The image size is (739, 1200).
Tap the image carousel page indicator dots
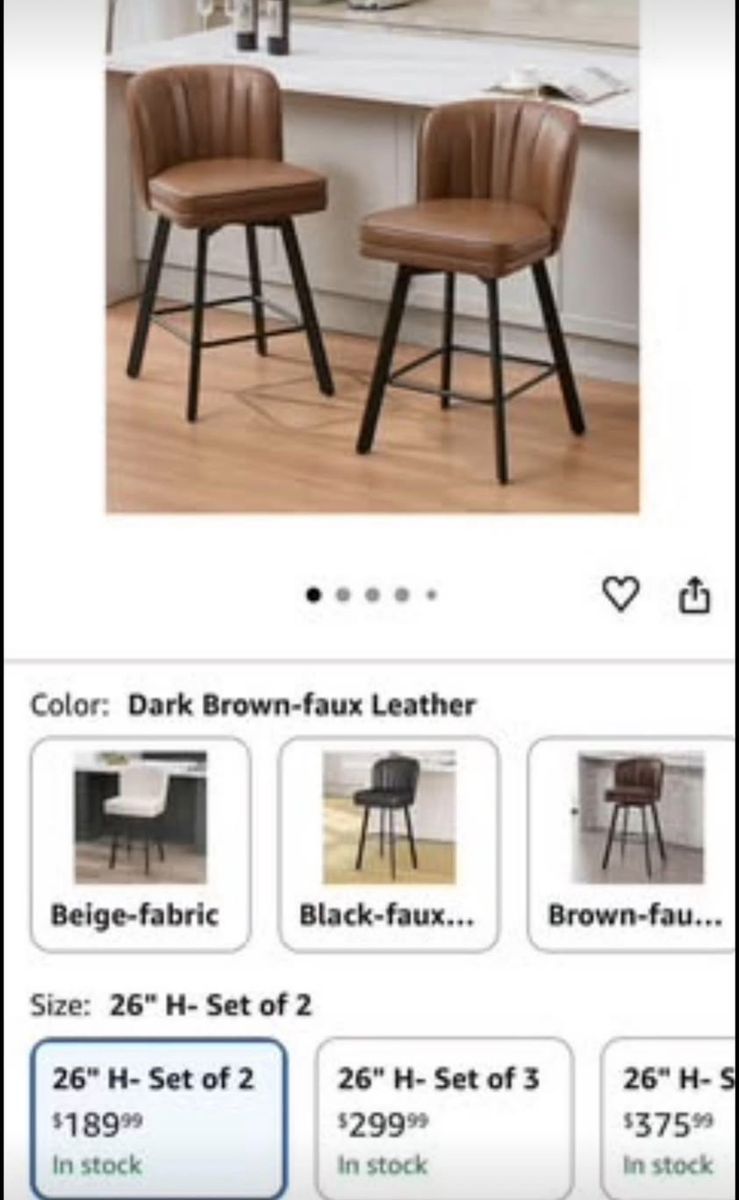372,595
